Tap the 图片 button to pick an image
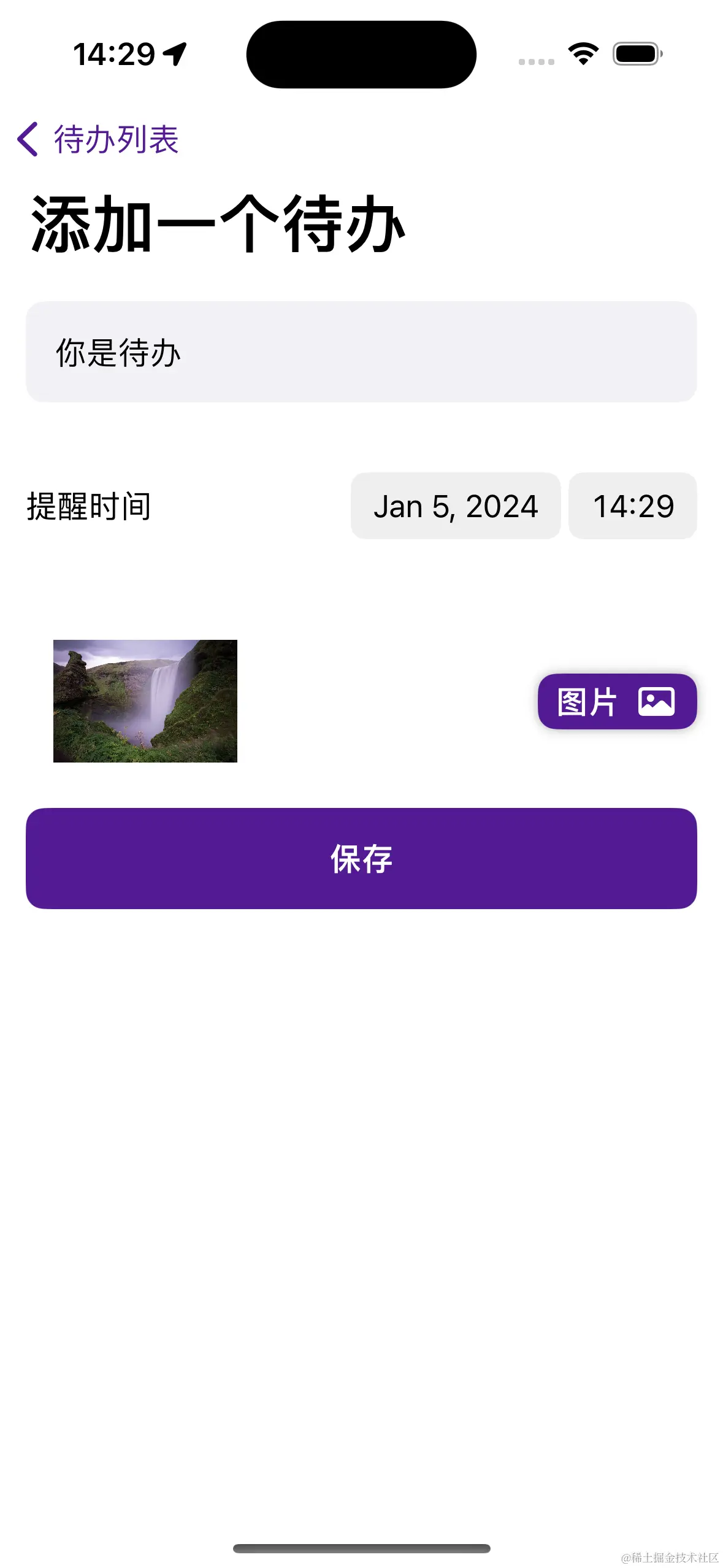Image resolution: width=723 pixels, height=1568 pixels. tap(617, 702)
